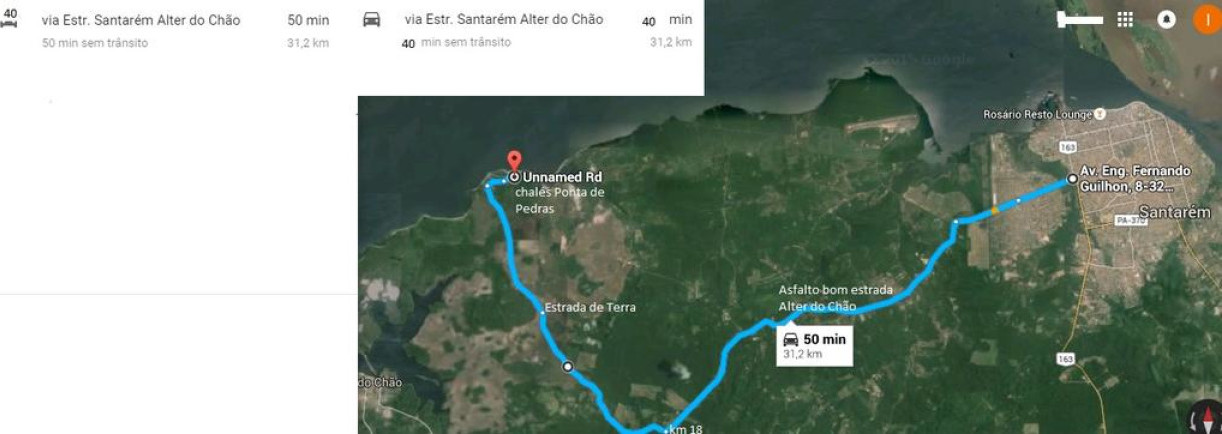Open the orange account avatar
Screen dimensions: 1222x434
pyautogui.click(x=1207, y=20)
